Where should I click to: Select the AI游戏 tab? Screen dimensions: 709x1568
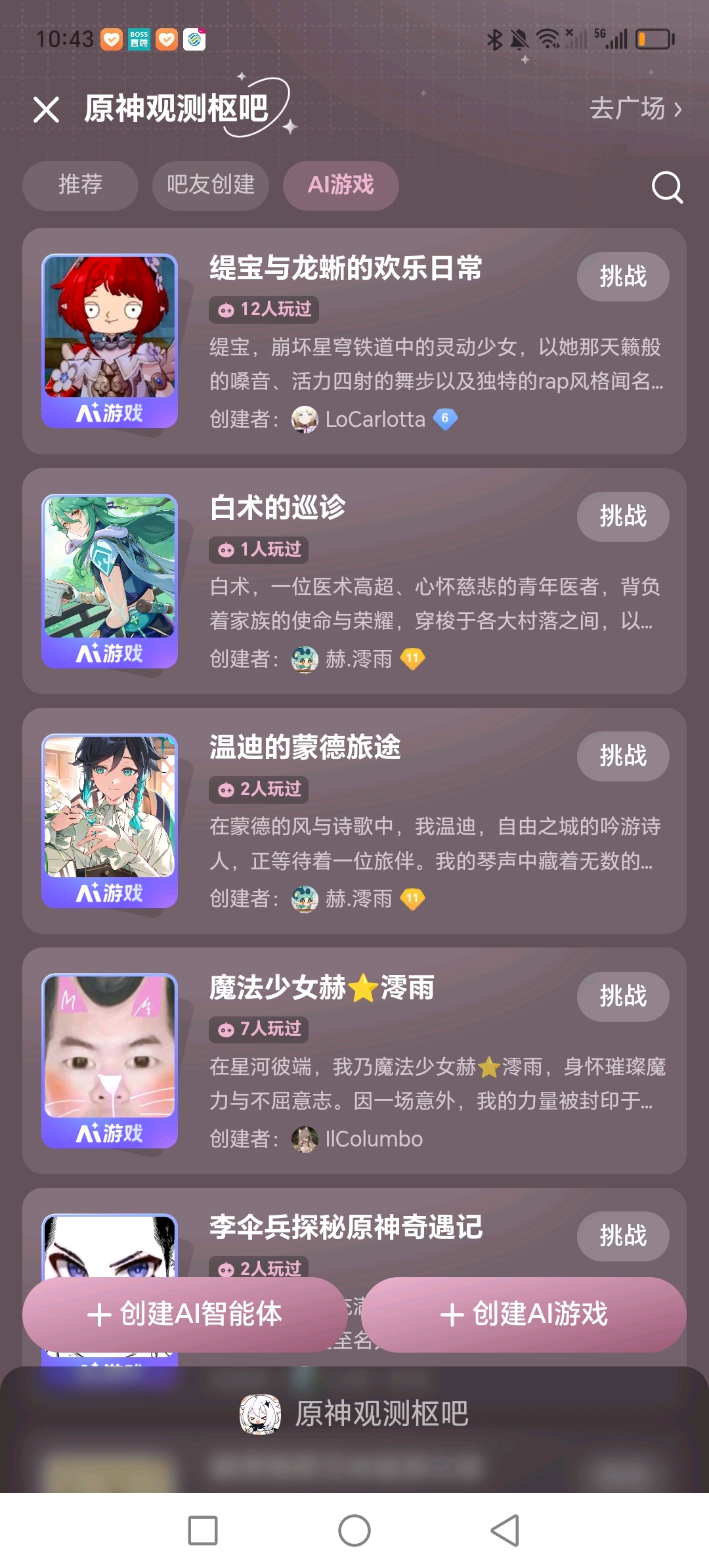[341, 185]
